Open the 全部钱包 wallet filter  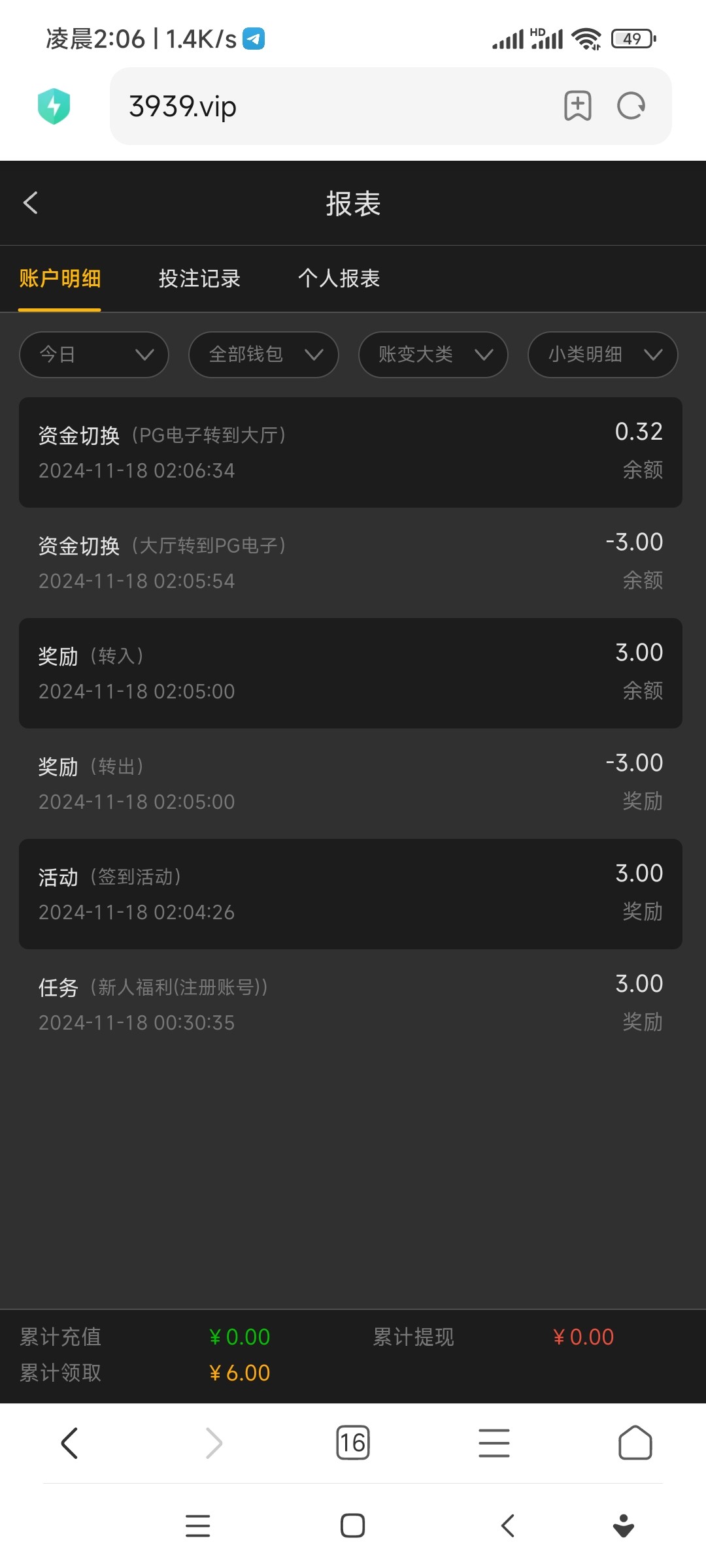(x=263, y=355)
